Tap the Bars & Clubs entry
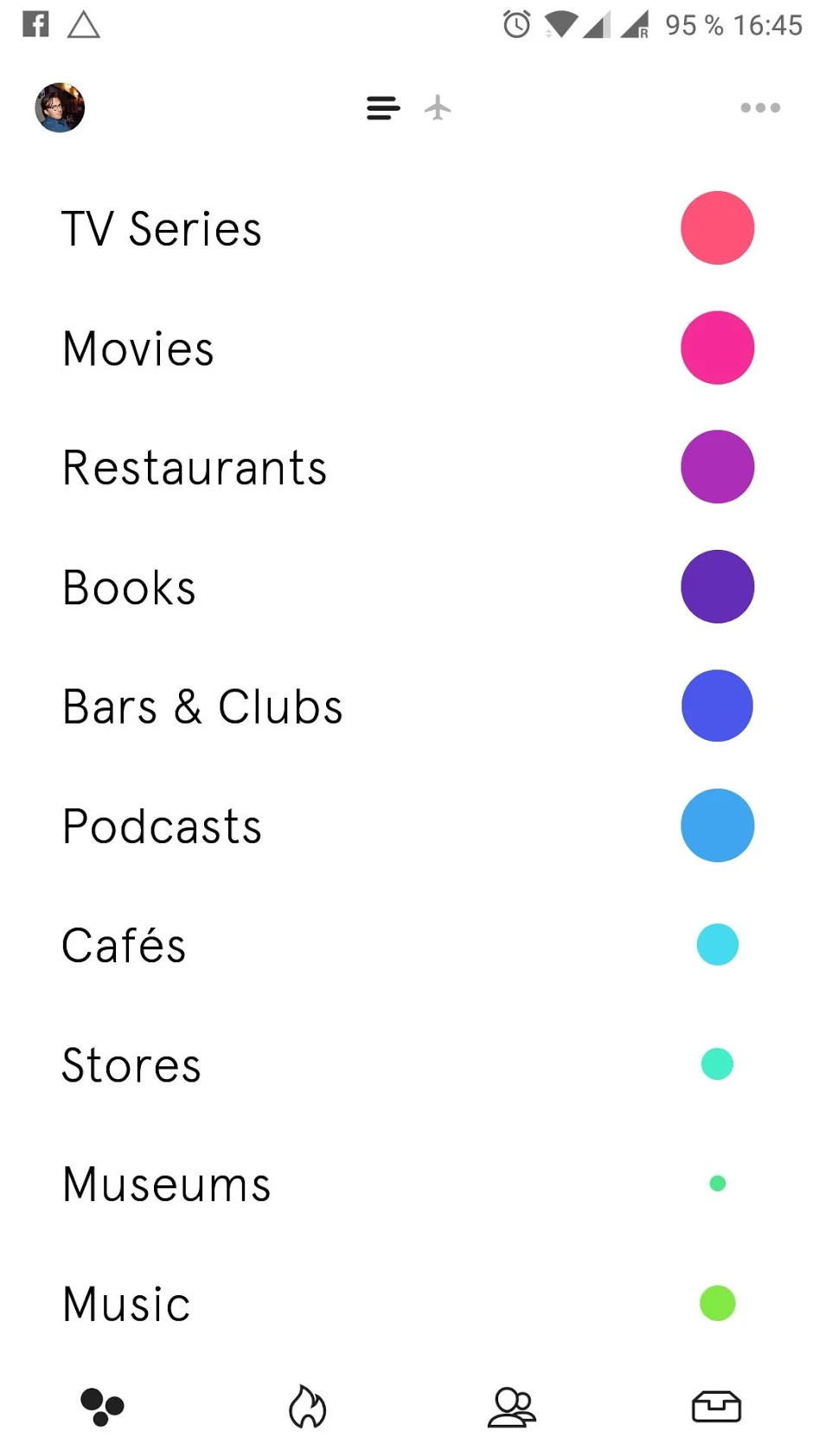 202,706
